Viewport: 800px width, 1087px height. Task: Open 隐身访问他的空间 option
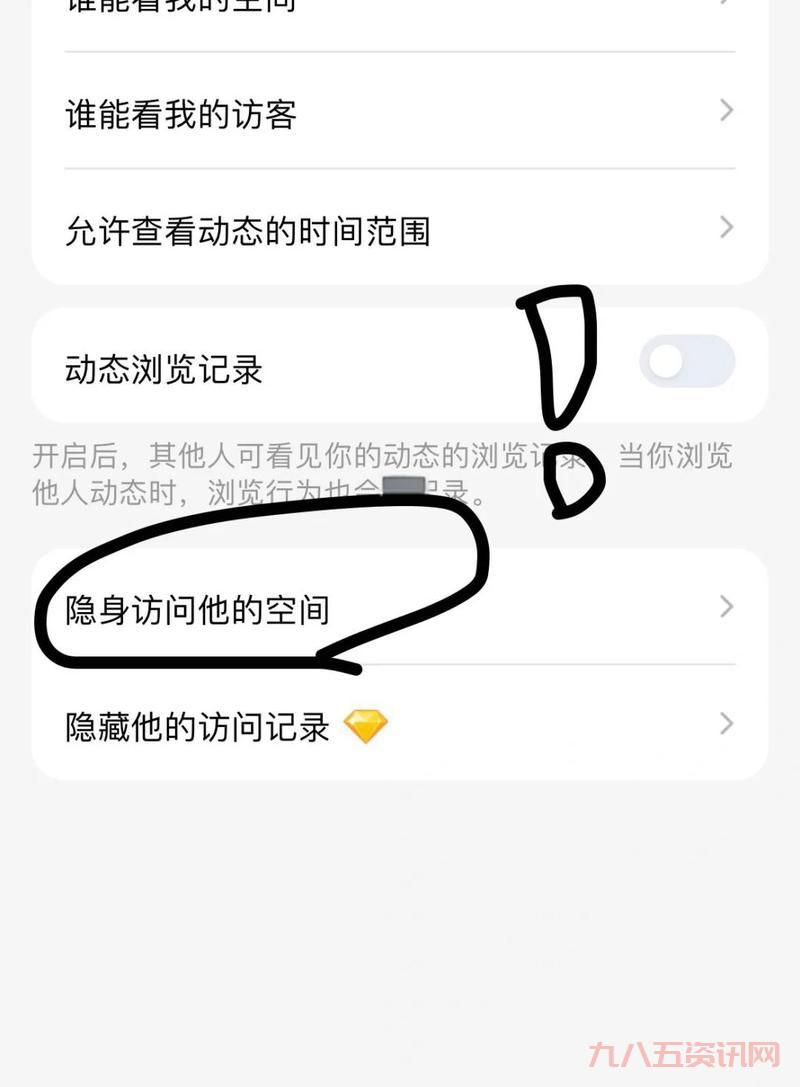[x=400, y=608]
